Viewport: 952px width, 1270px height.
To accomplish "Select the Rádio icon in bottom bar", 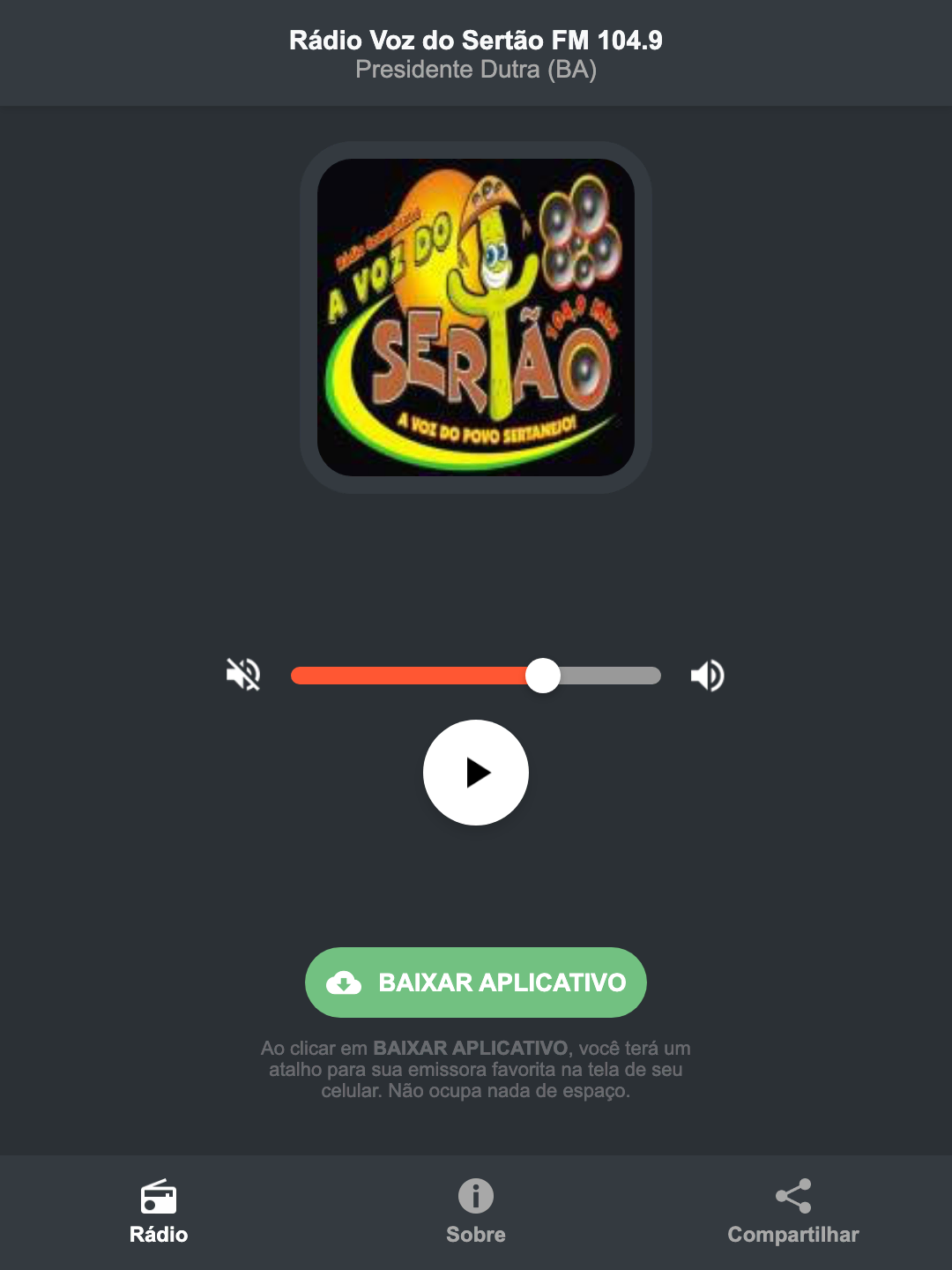I will click(x=159, y=1199).
